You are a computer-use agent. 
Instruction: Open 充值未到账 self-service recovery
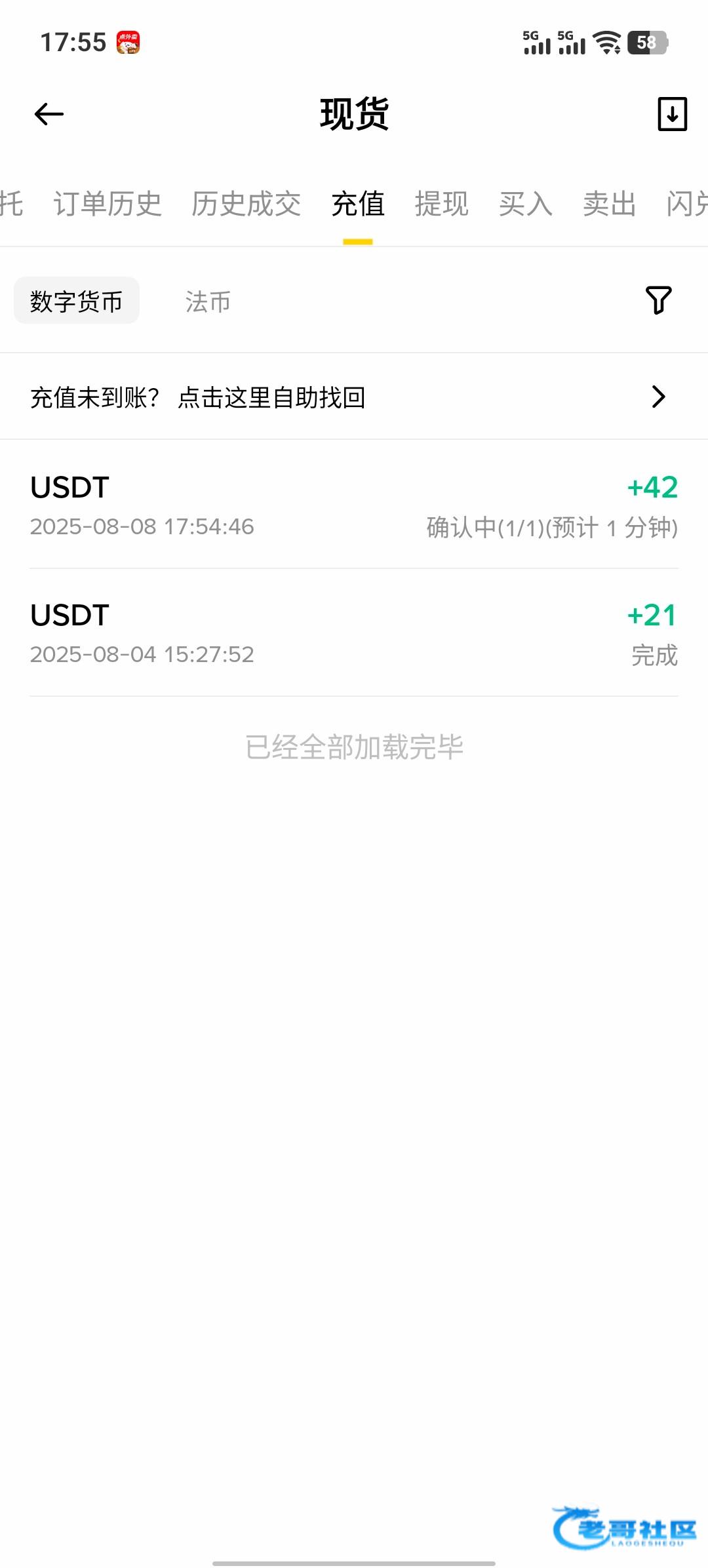tap(354, 397)
